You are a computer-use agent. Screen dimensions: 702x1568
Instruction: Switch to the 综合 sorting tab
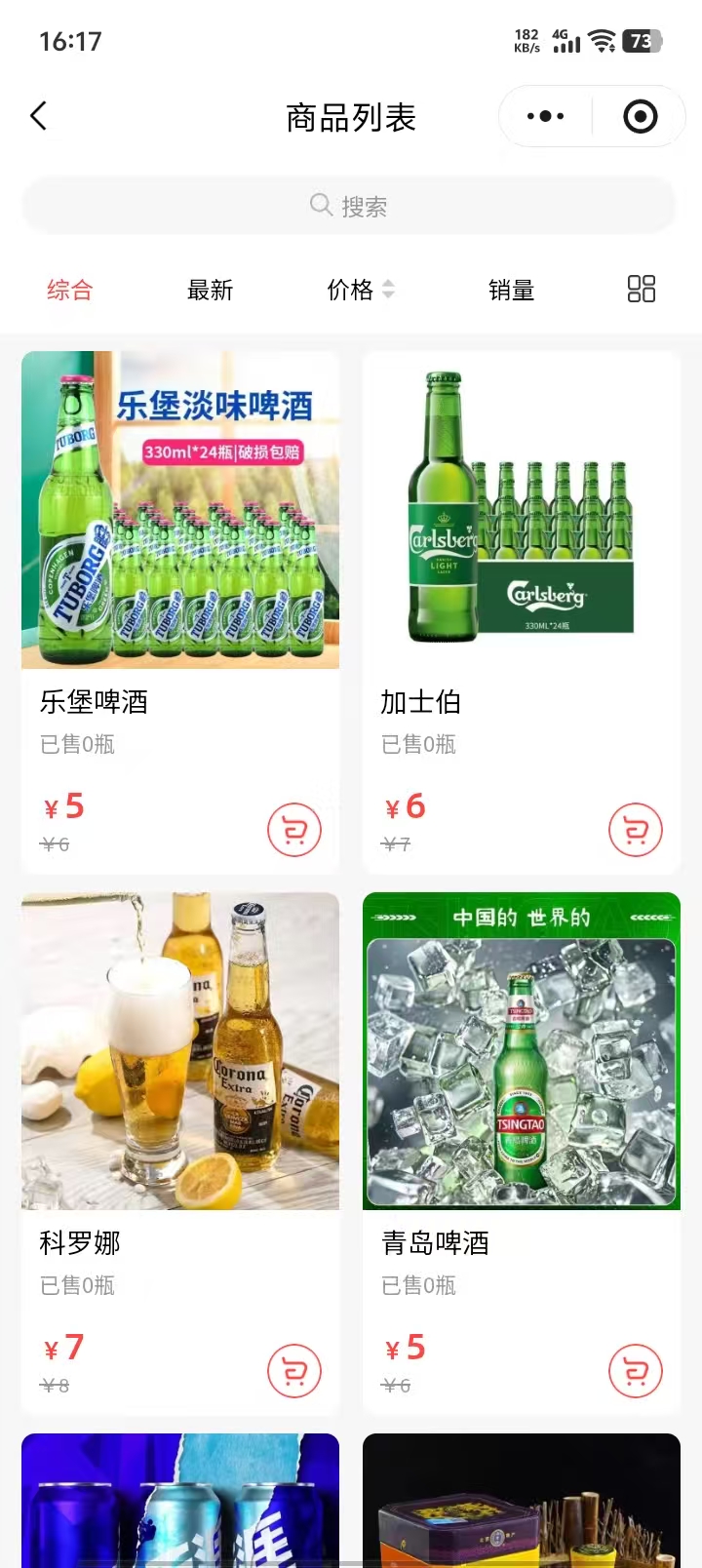69,290
